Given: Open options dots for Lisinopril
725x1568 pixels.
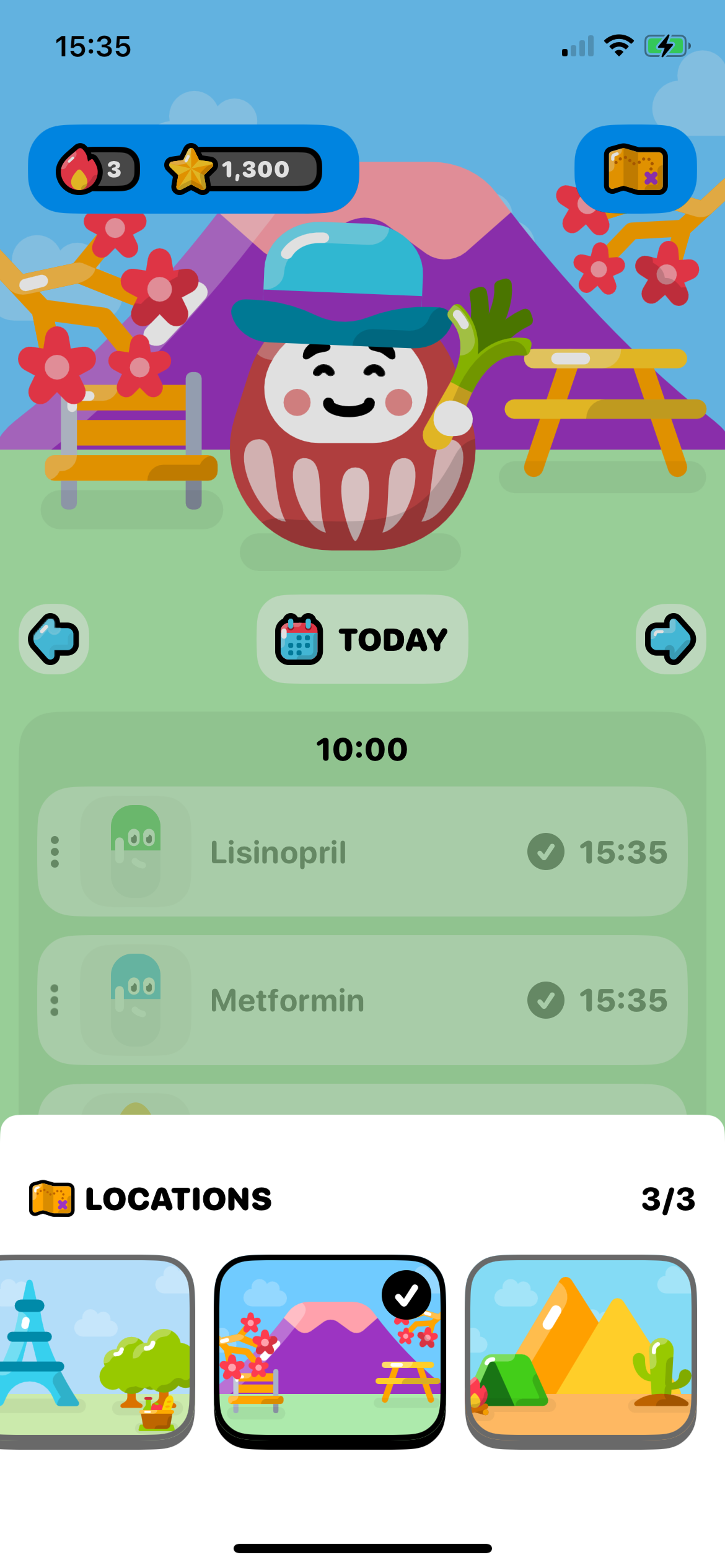Looking at the screenshot, I should tap(55, 852).
